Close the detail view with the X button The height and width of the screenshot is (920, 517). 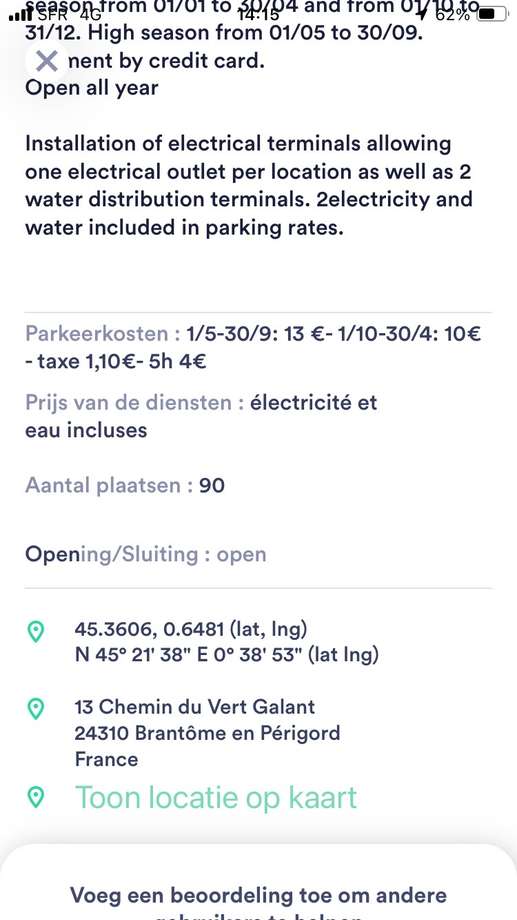[x=46, y=61]
